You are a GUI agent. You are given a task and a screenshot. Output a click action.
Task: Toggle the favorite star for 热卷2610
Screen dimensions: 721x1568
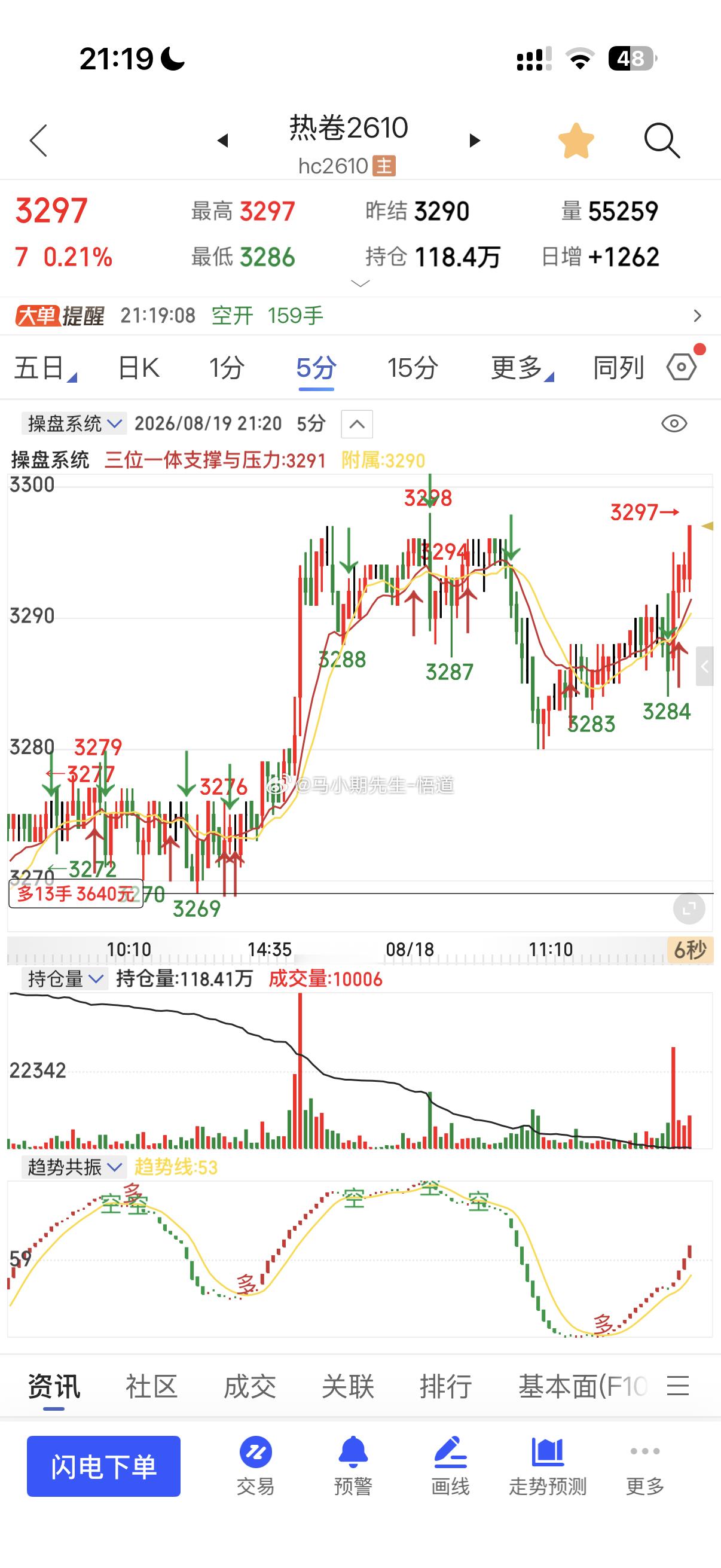tap(576, 141)
